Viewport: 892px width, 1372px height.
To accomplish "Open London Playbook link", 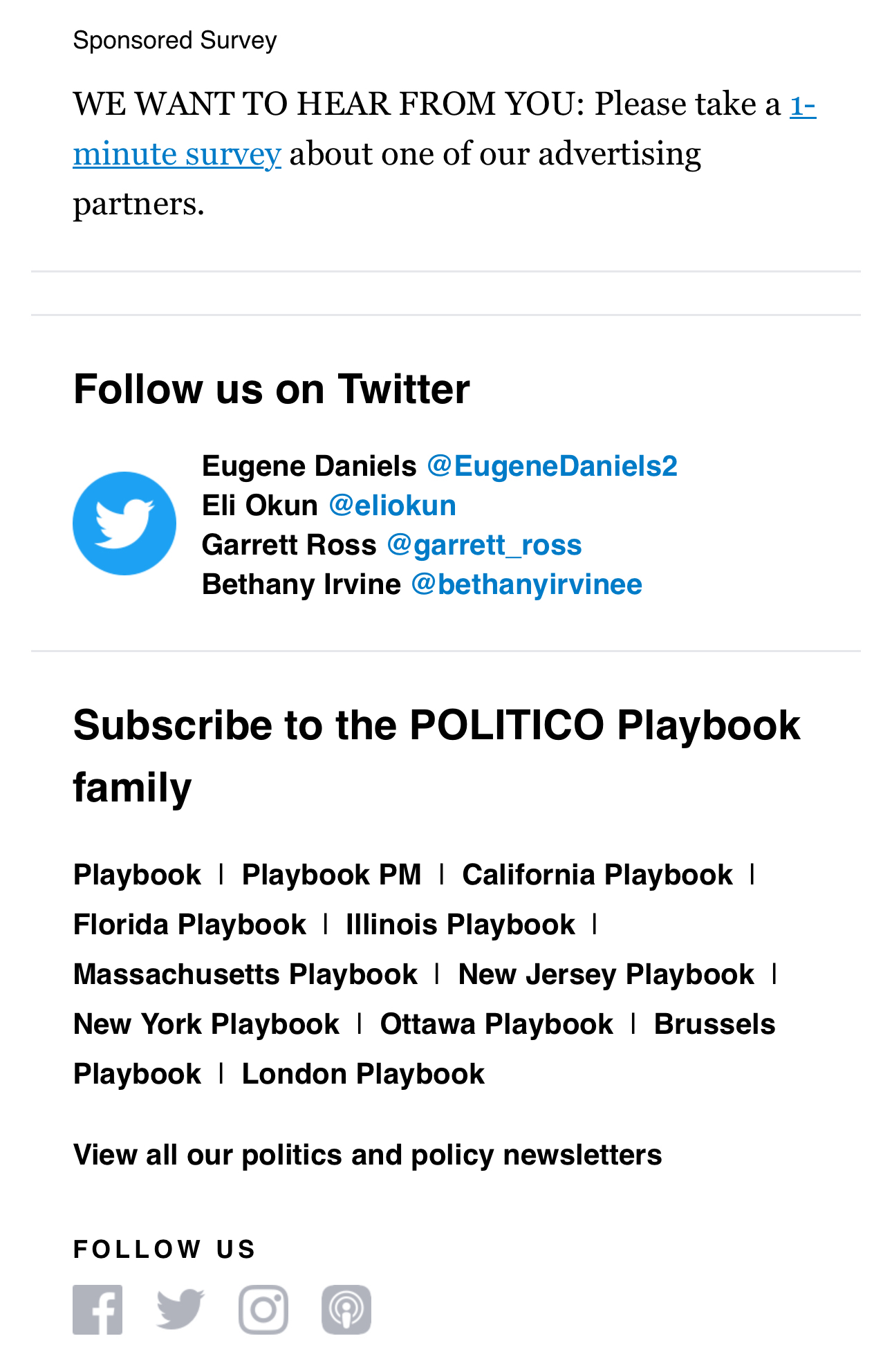I will [x=363, y=1074].
